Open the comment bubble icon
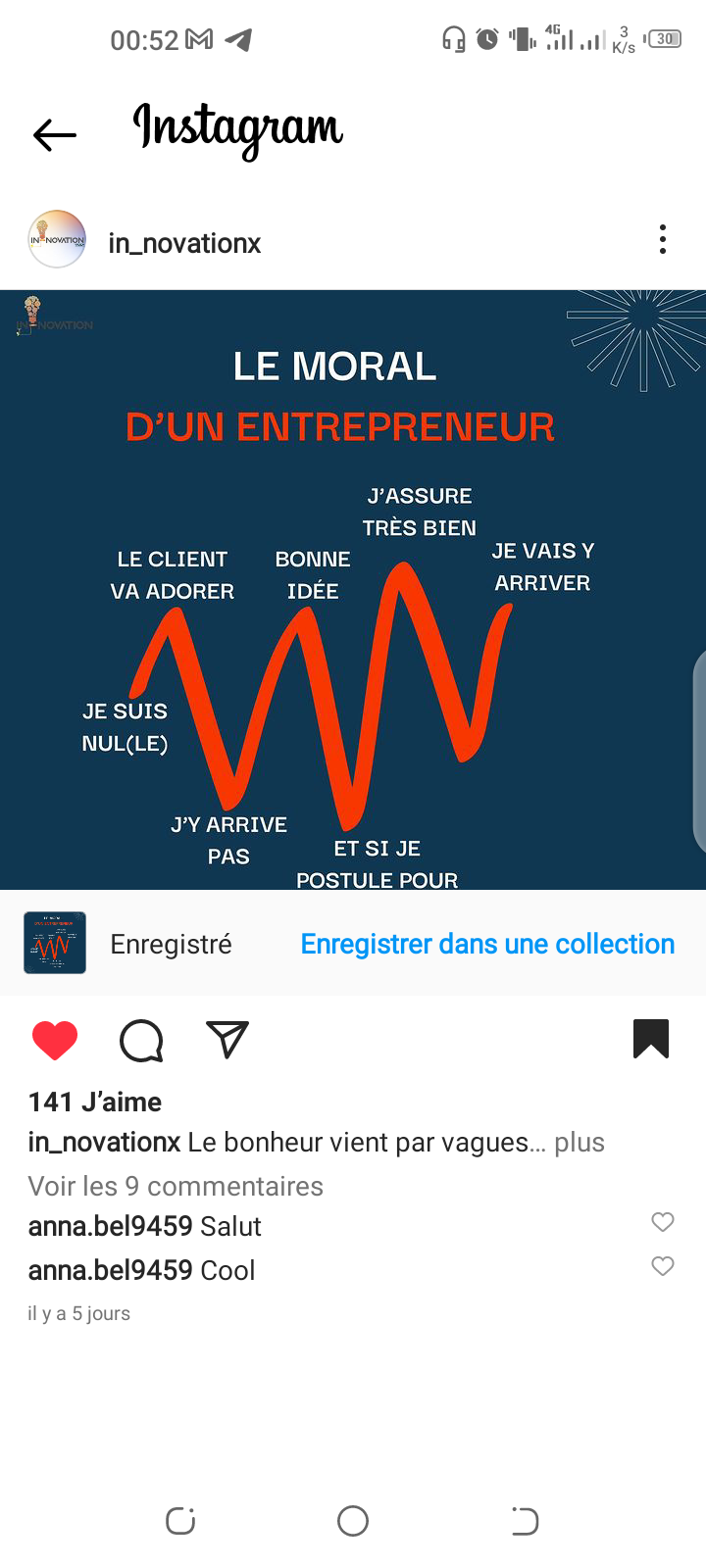Viewport: 706px width, 1568px height. pos(141,1040)
